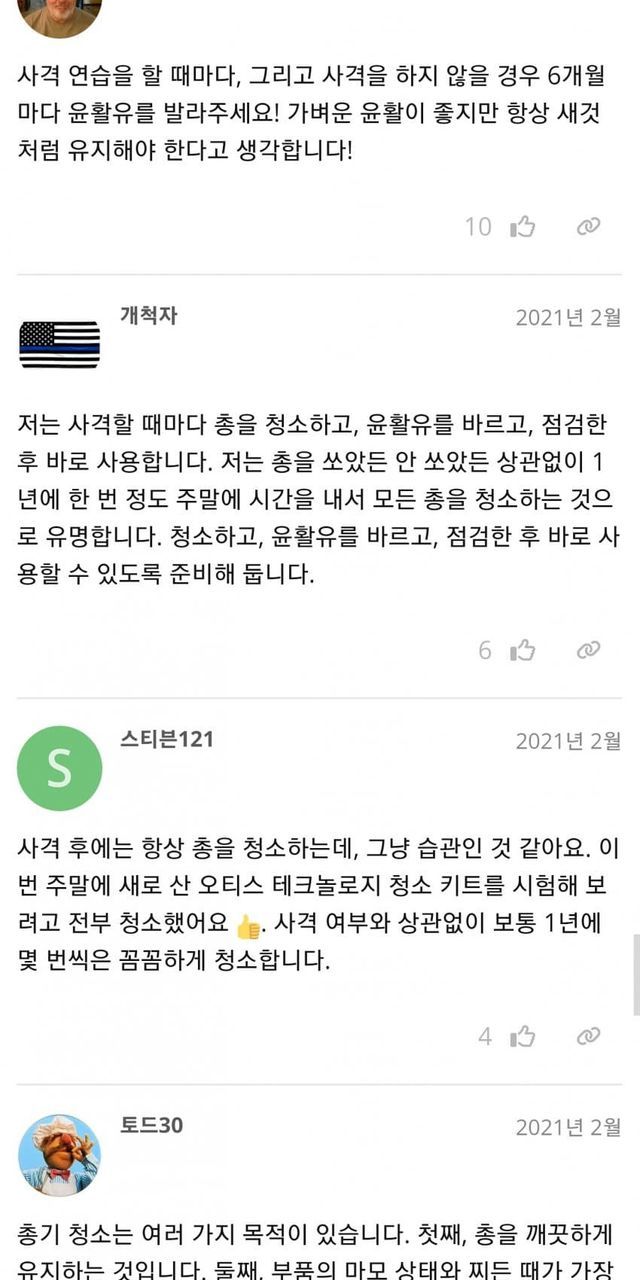Copy link of the comment with 10 likes
Viewport: 640px width, 1280px height.
coord(588,227)
